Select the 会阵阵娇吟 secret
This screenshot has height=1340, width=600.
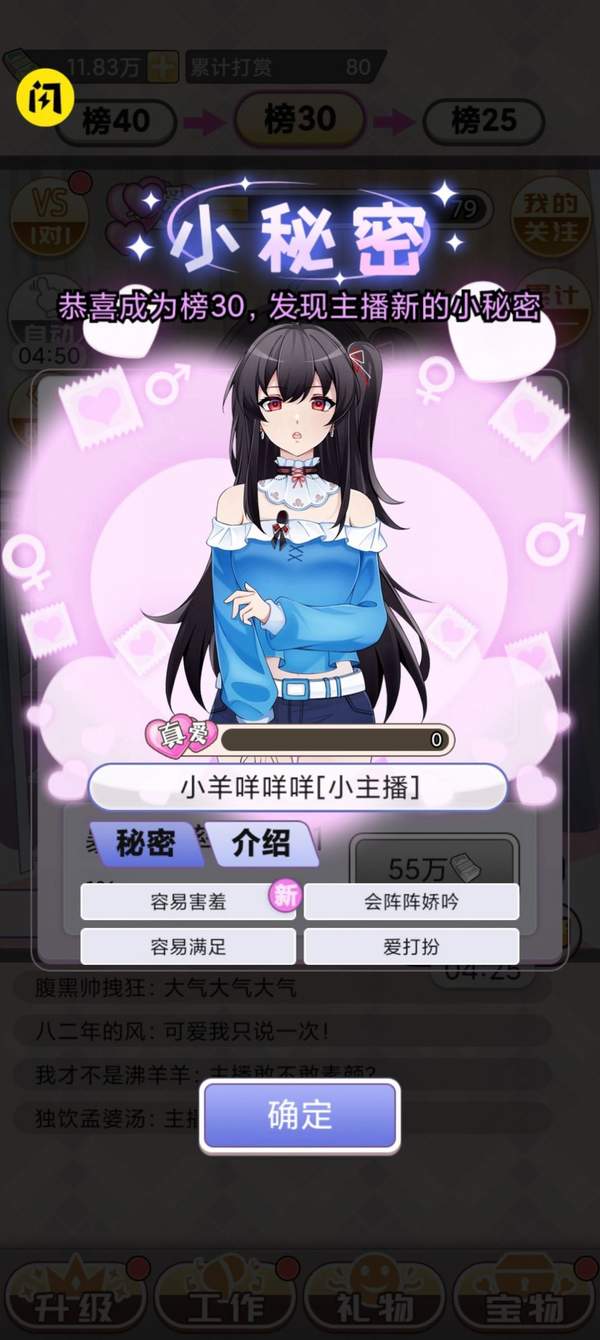(411, 901)
